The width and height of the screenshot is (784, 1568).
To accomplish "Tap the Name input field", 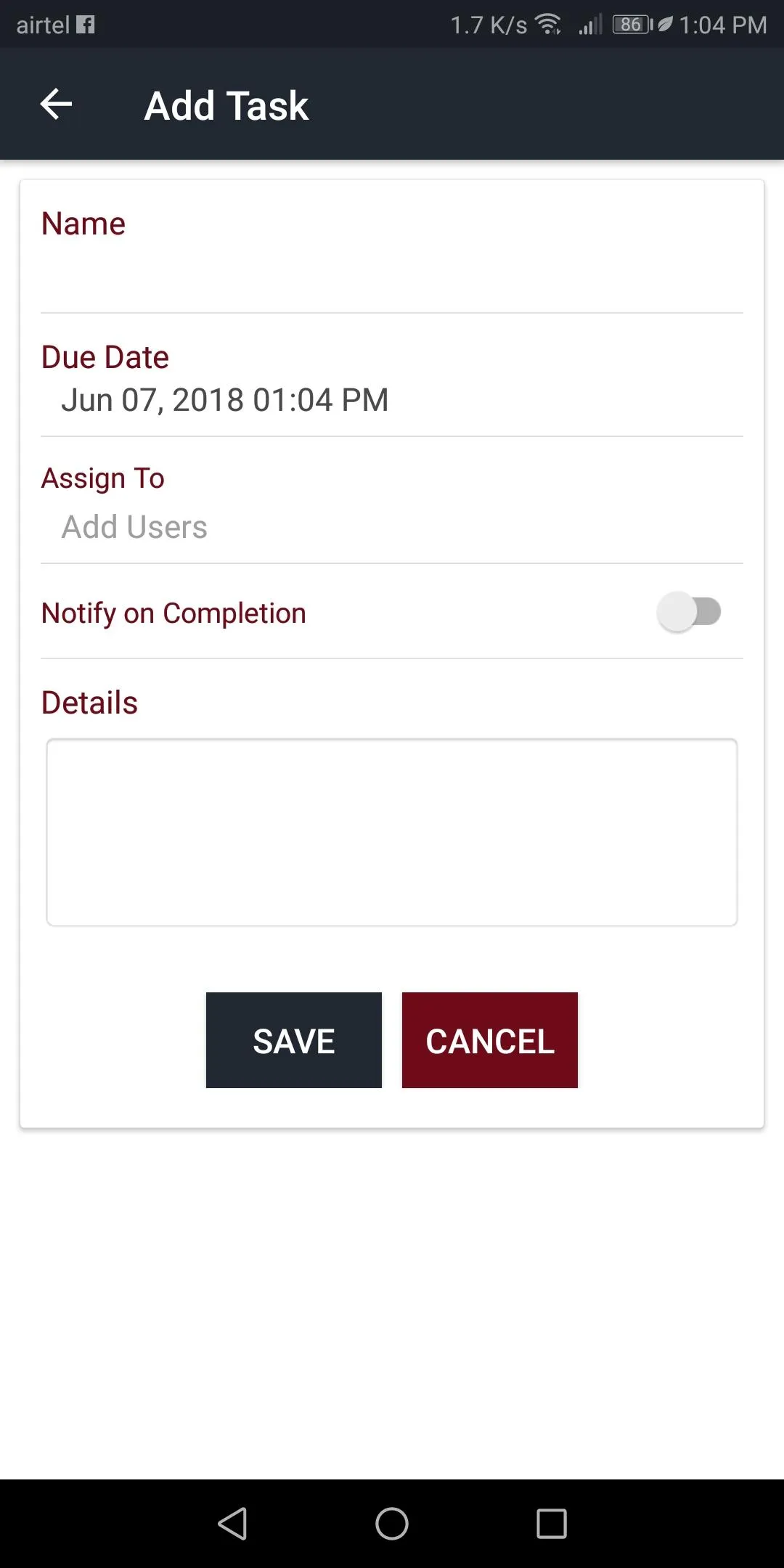I will (x=392, y=279).
